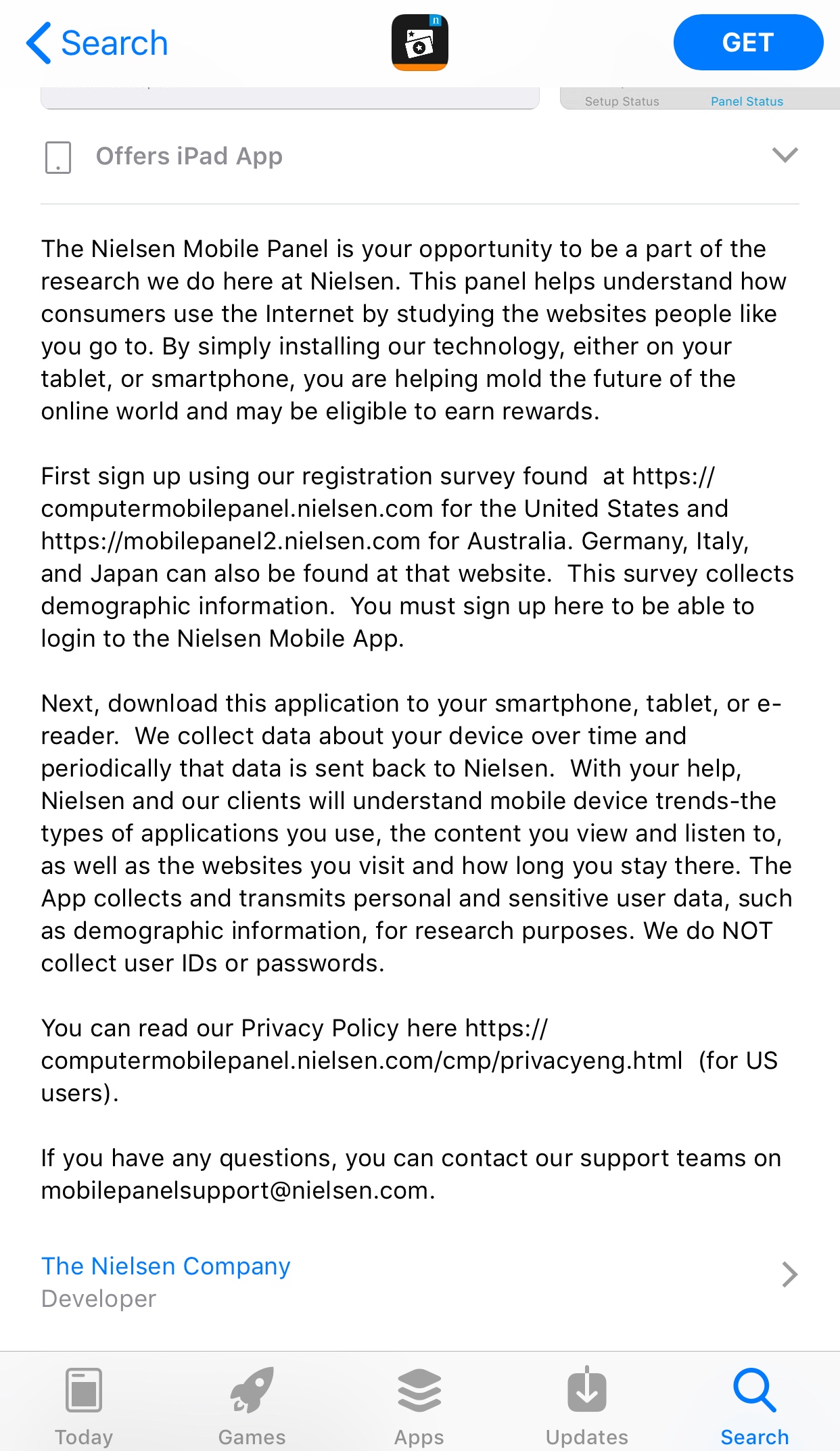Open the Updates tab
840x1451 pixels.
[587, 1406]
